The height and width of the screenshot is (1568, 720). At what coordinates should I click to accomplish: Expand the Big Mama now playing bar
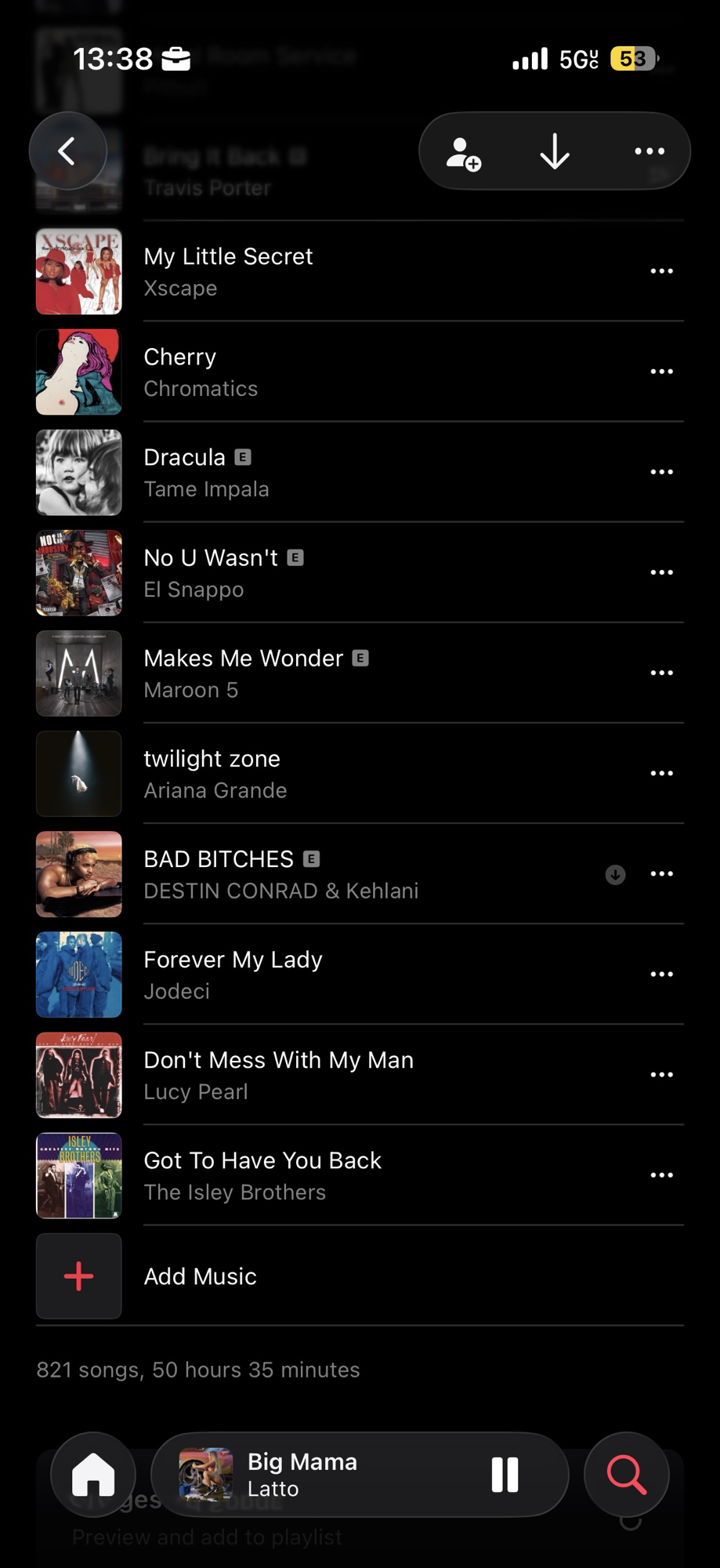329,1475
